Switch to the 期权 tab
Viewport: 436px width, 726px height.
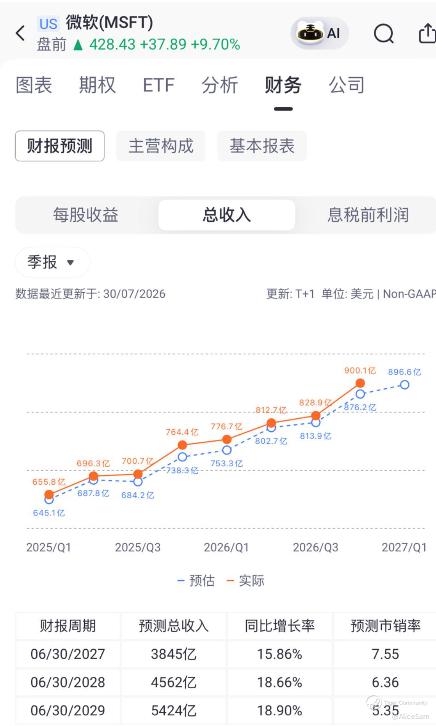(97, 85)
